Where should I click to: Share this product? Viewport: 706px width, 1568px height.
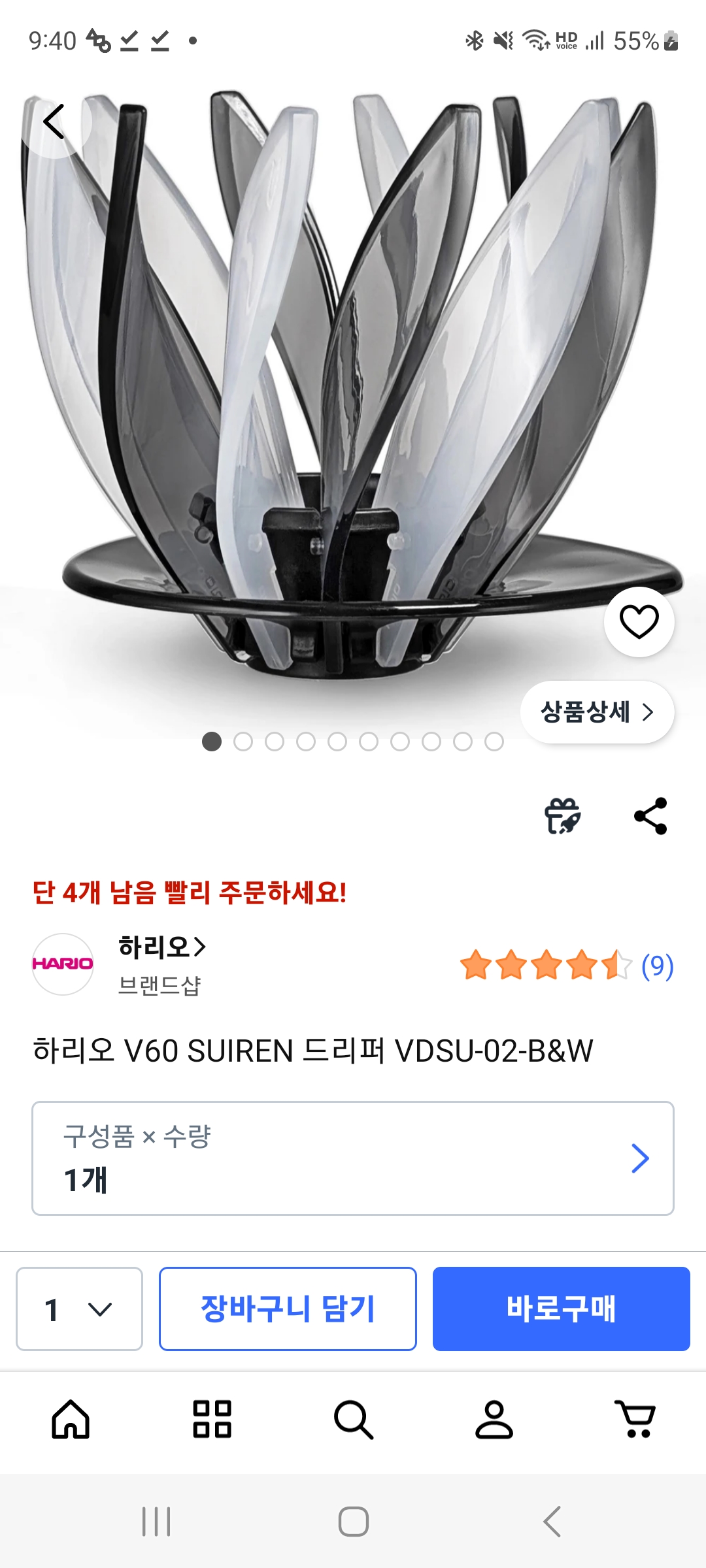pyautogui.click(x=650, y=816)
